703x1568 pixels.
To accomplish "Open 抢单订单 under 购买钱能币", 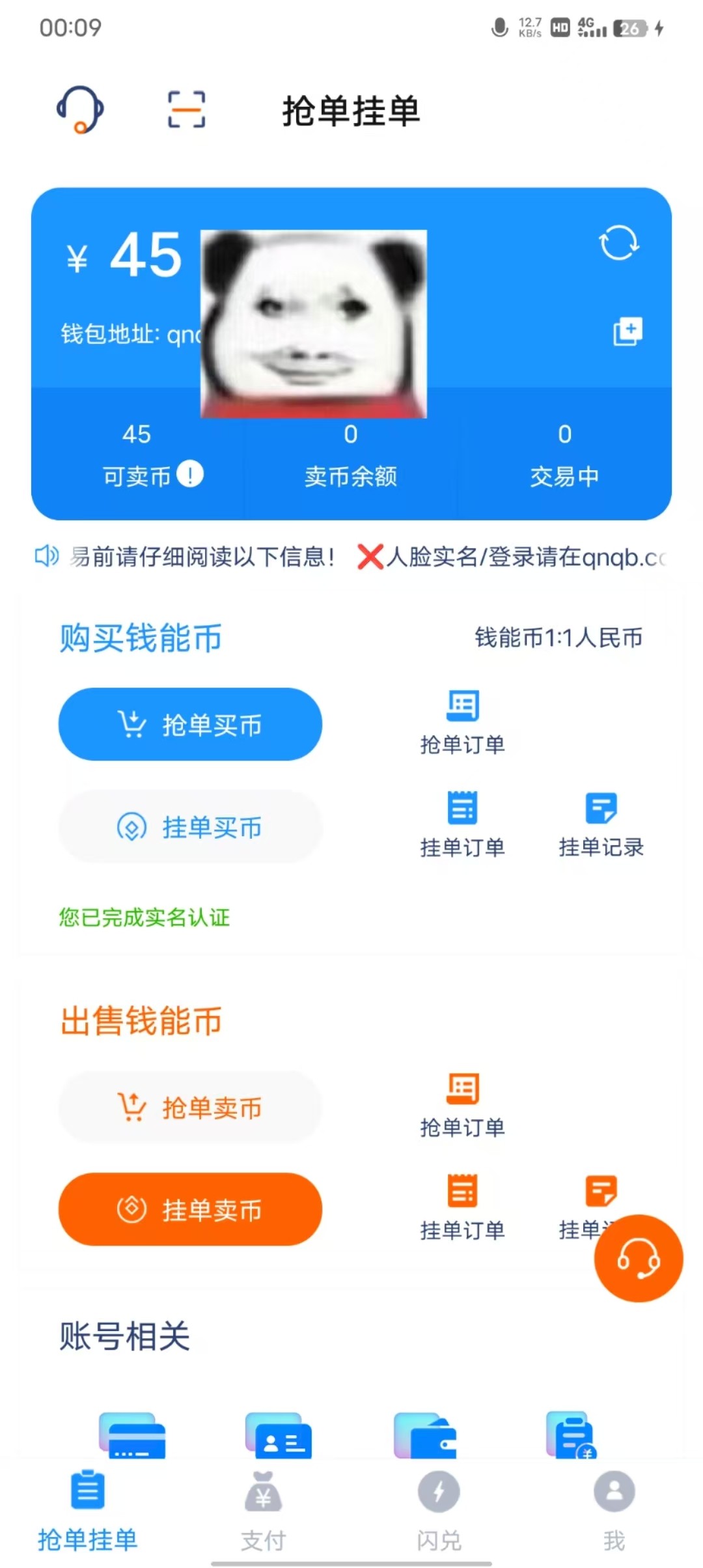I will (462, 723).
